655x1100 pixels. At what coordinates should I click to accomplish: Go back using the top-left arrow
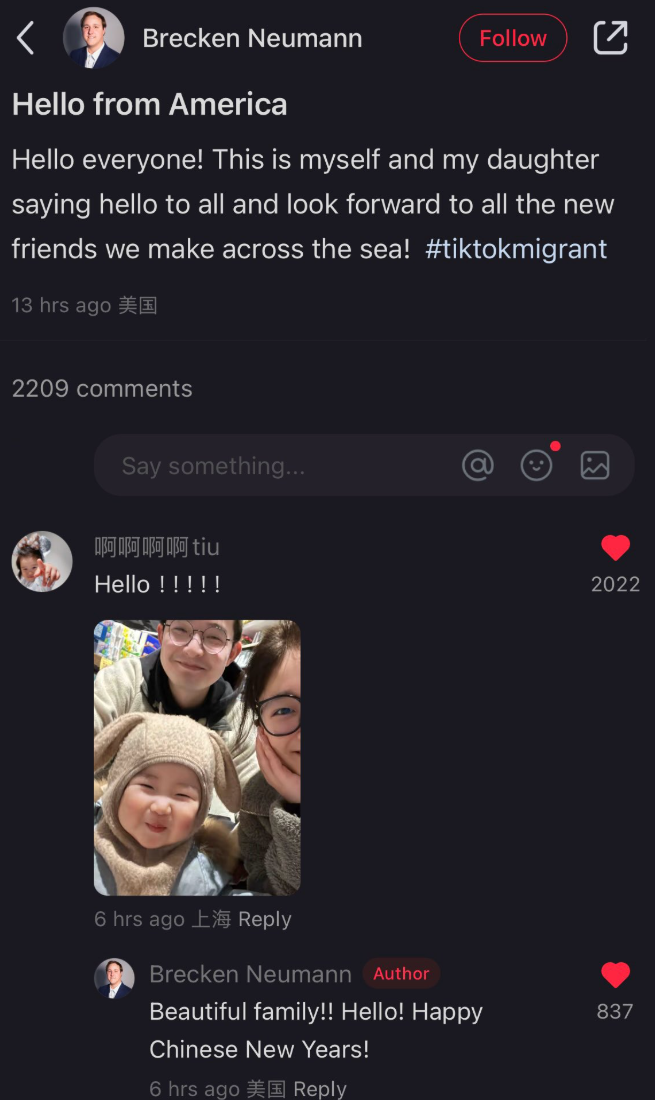[26, 39]
